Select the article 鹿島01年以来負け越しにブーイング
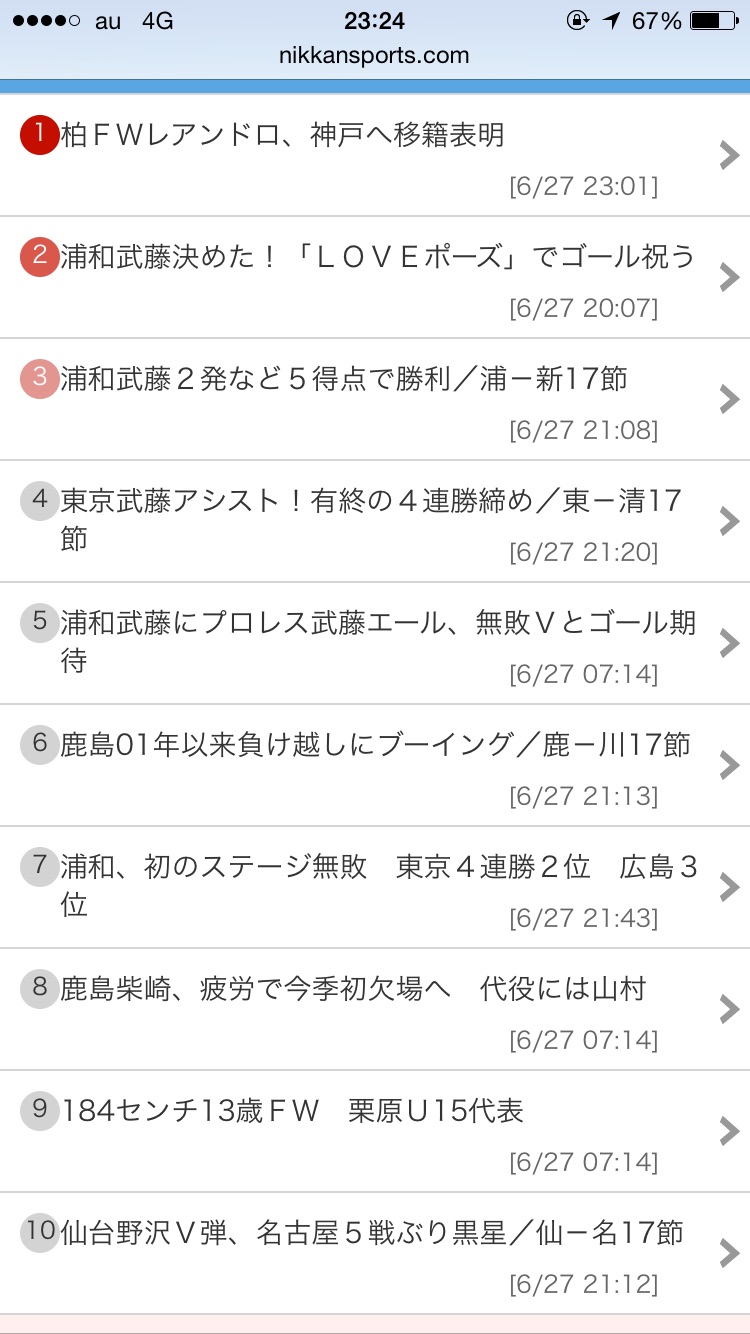The height and width of the screenshot is (1334, 750). [x=375, y=745]
